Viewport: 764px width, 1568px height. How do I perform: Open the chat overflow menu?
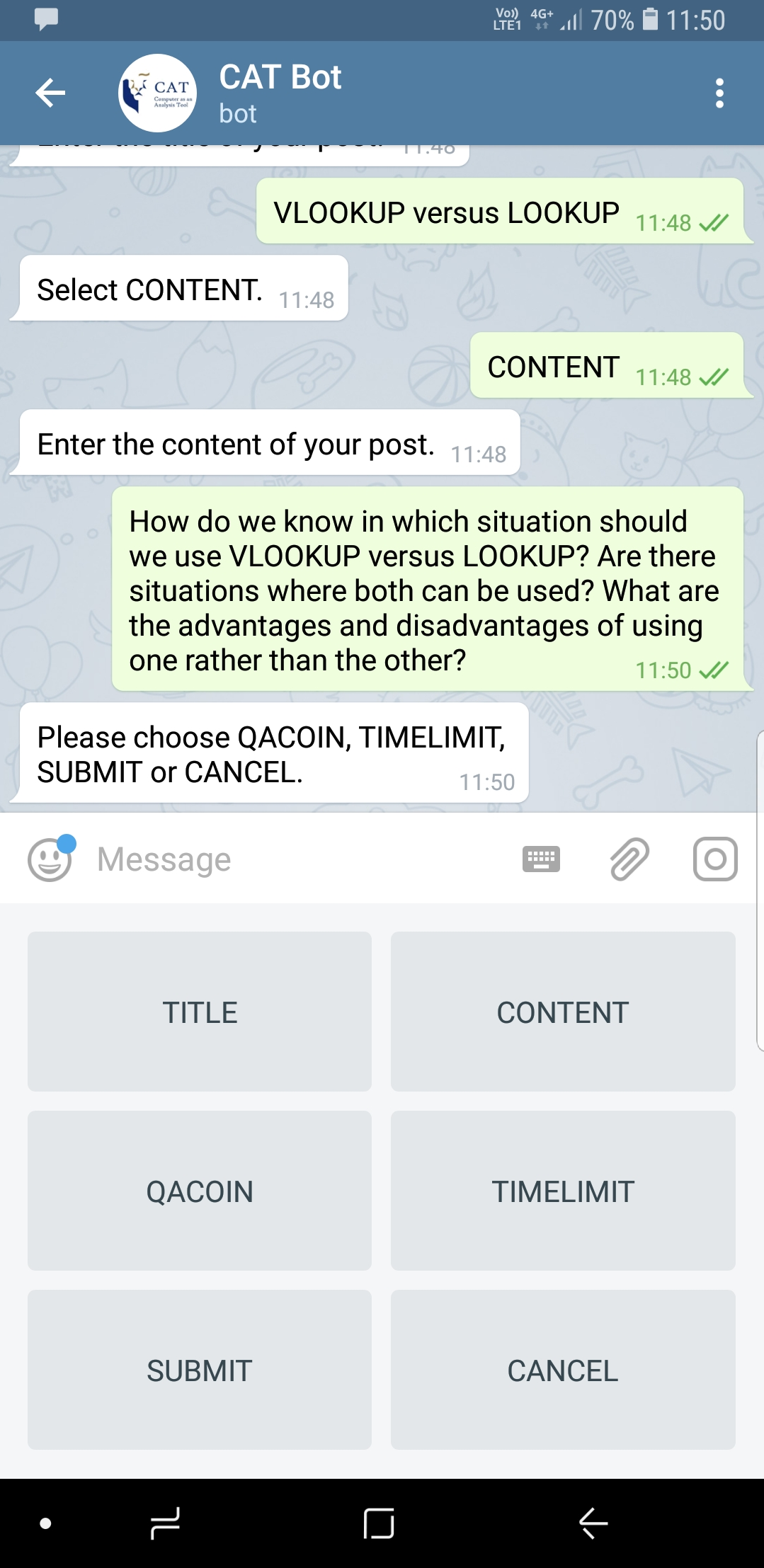[719, 93]
